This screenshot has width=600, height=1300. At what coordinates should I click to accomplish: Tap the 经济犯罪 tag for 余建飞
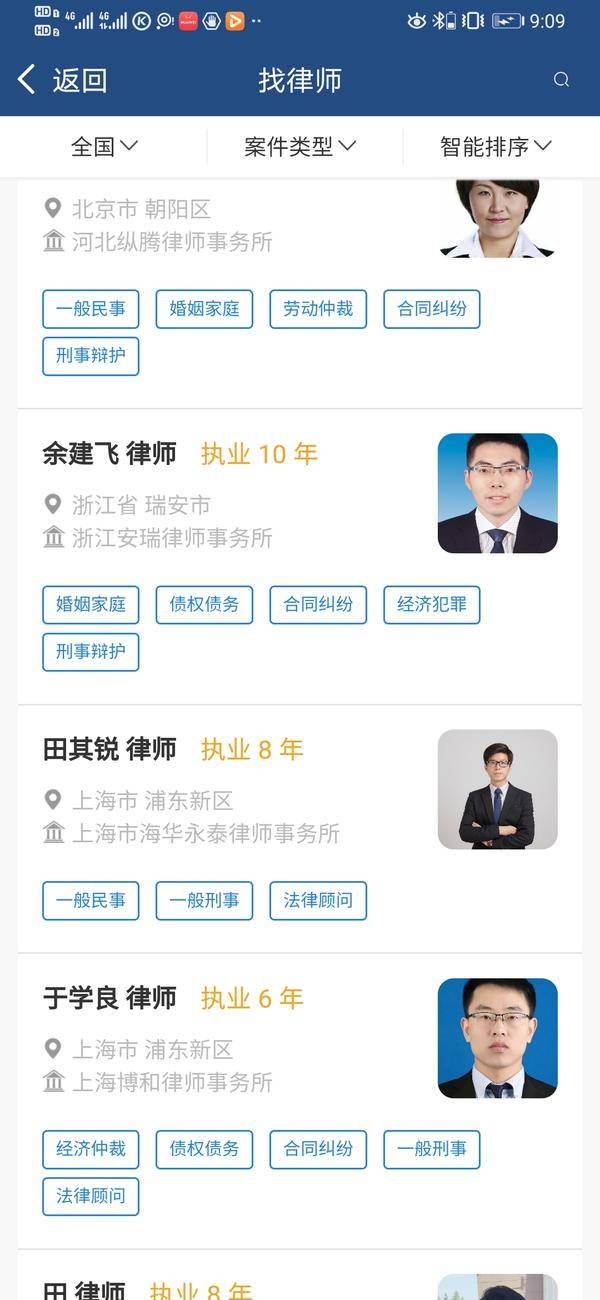click(x=432, y=605)
